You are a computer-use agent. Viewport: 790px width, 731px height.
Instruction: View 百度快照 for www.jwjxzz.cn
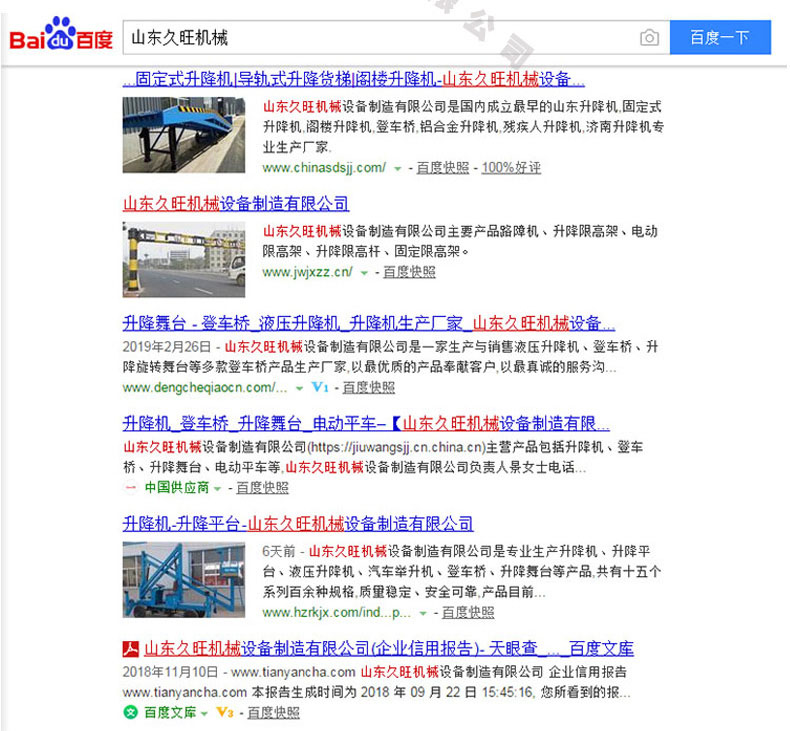click(409, 272)
